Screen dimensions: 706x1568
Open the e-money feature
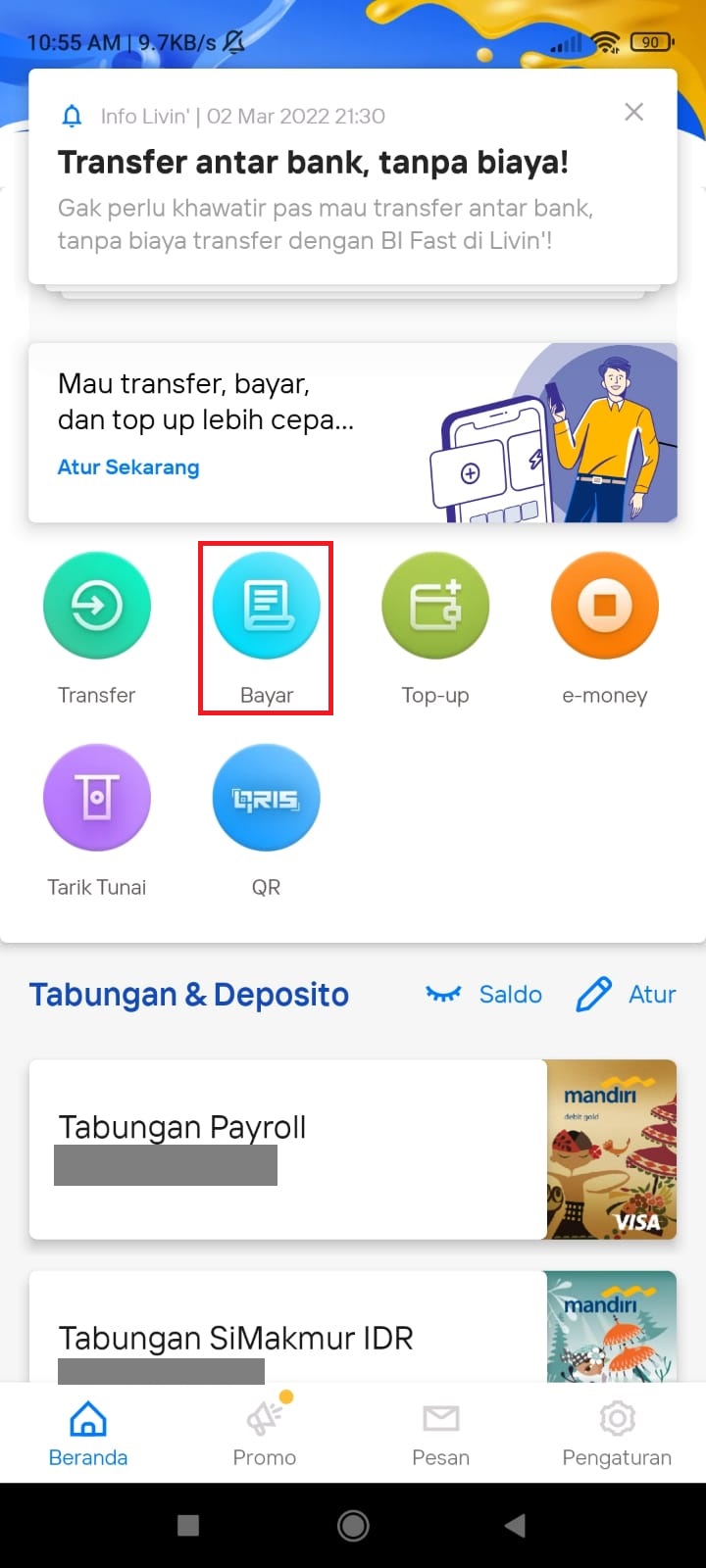(605, 628)
